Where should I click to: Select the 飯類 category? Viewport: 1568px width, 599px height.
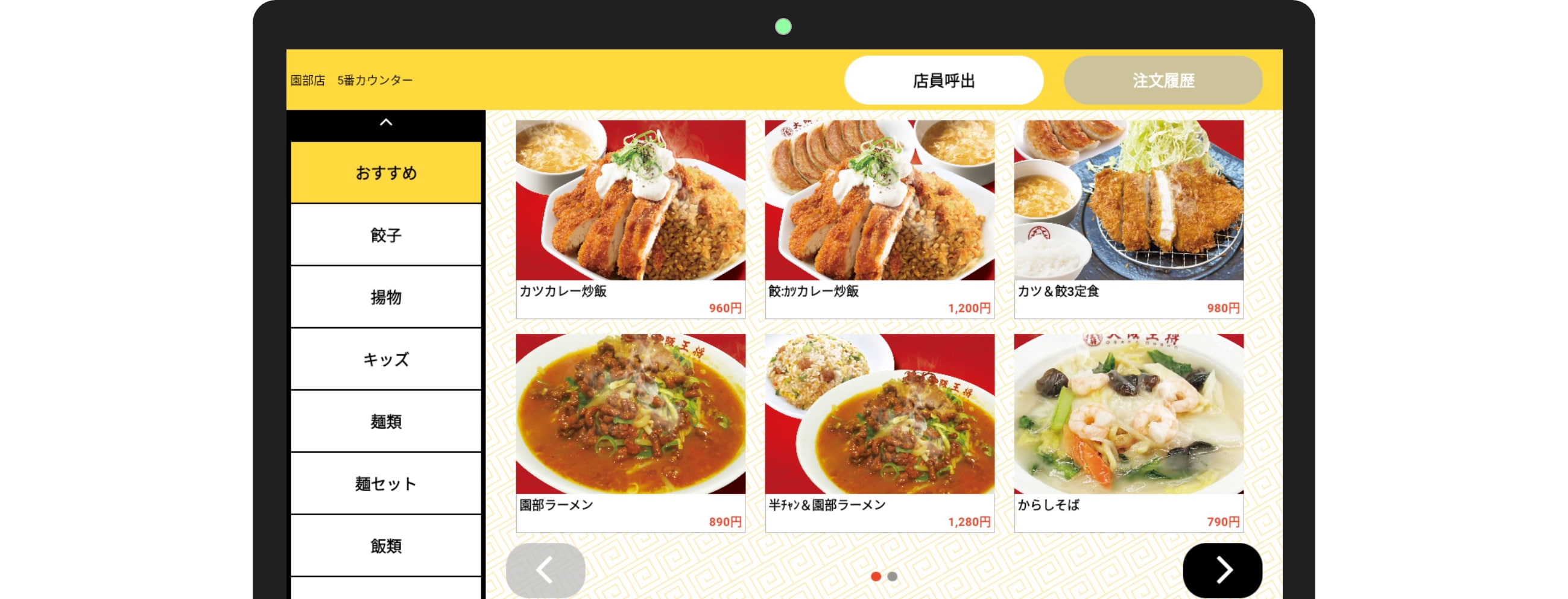point(385,545)
